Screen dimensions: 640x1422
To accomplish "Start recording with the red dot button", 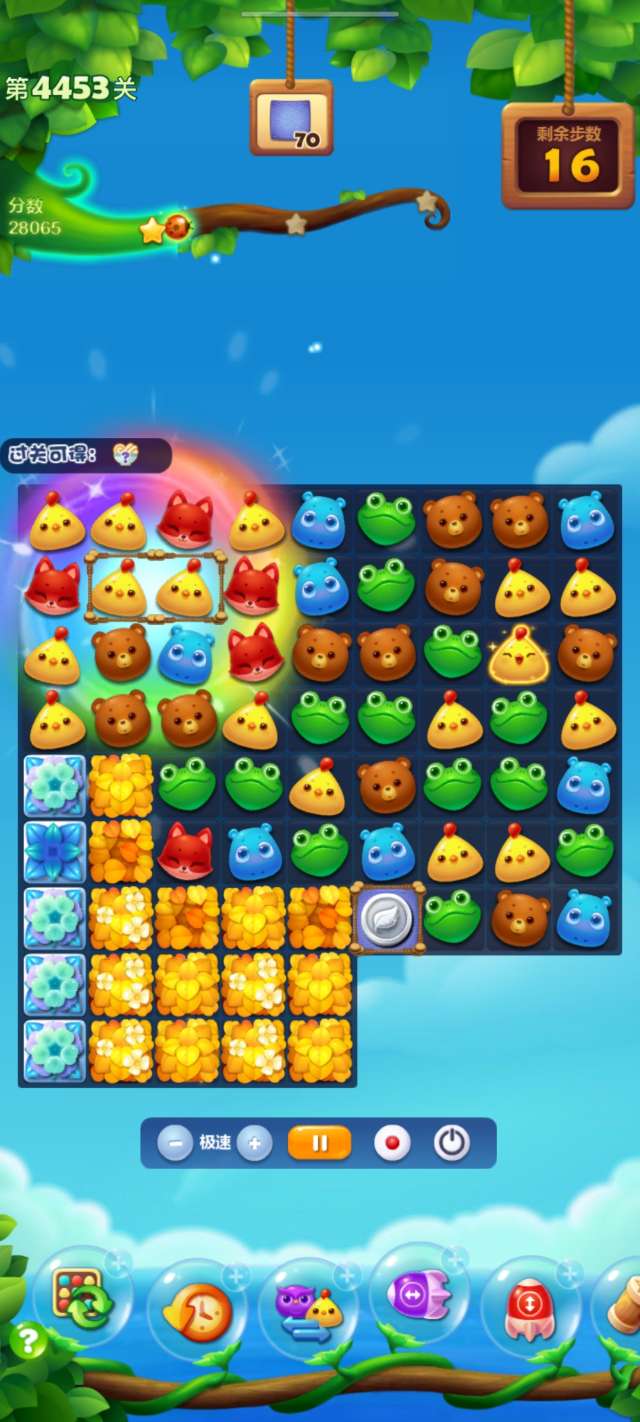I will [392, 1143].
